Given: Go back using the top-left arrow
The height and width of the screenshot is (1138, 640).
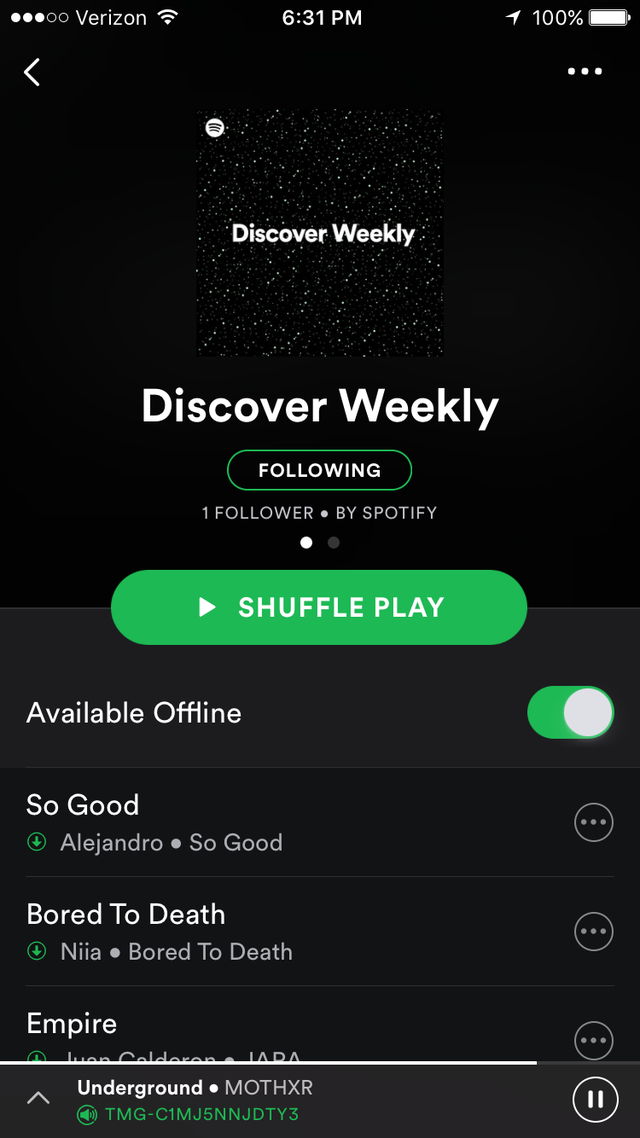Looking at the screenshot, I should (33, 72).
